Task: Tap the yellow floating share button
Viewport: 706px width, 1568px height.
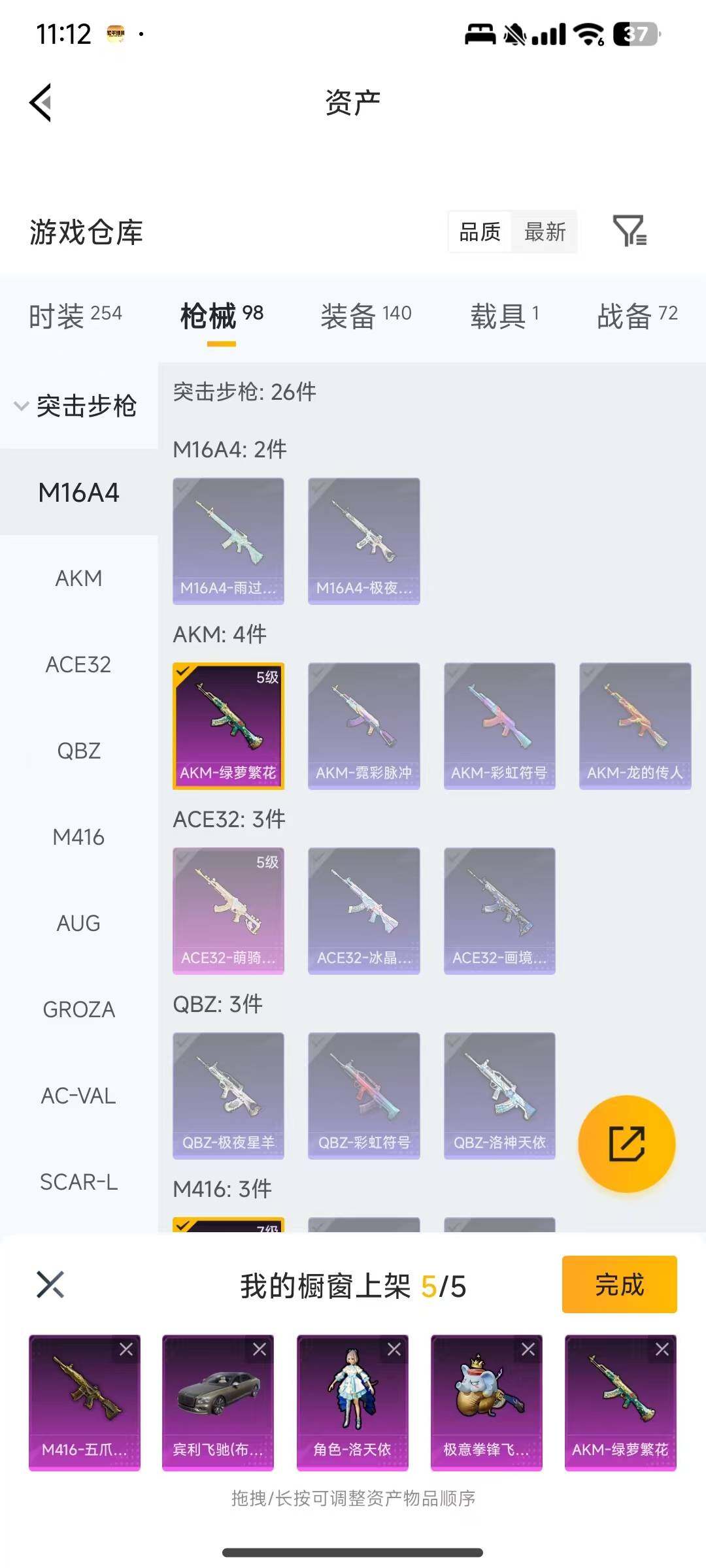Action: click(626, 1143)
